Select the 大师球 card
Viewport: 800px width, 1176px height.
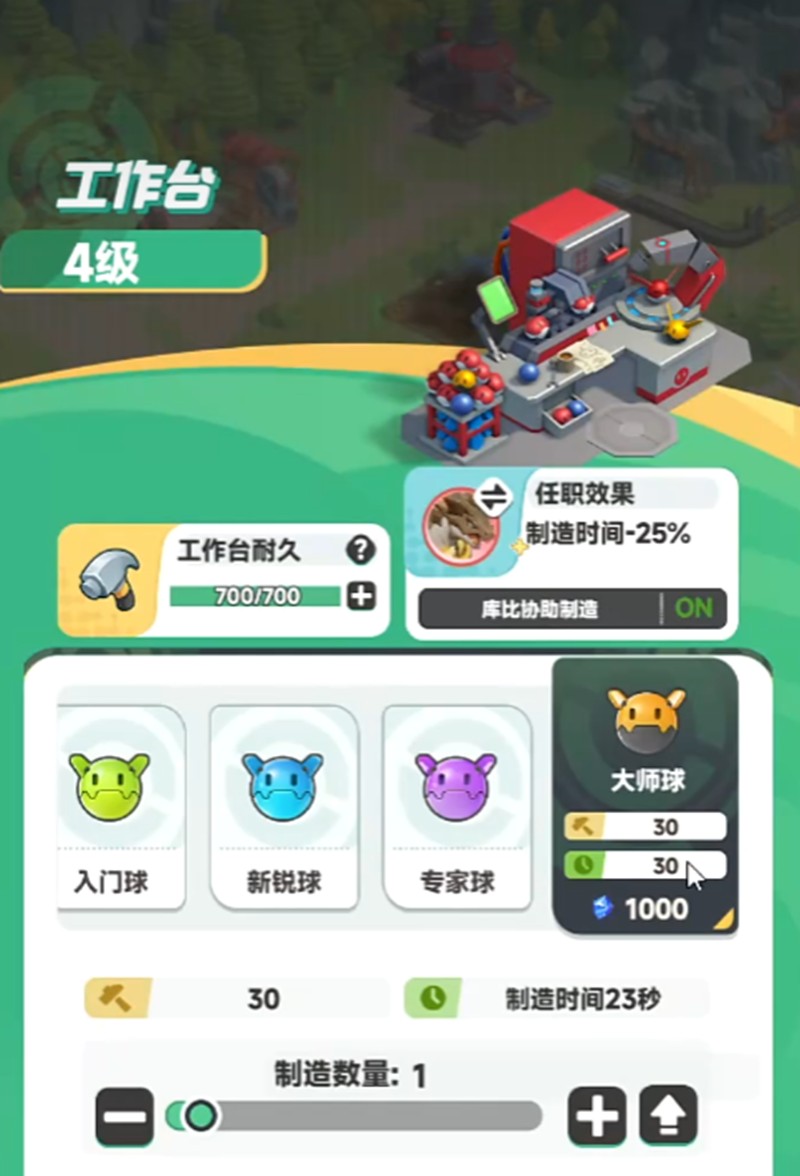tap(646, 795)
